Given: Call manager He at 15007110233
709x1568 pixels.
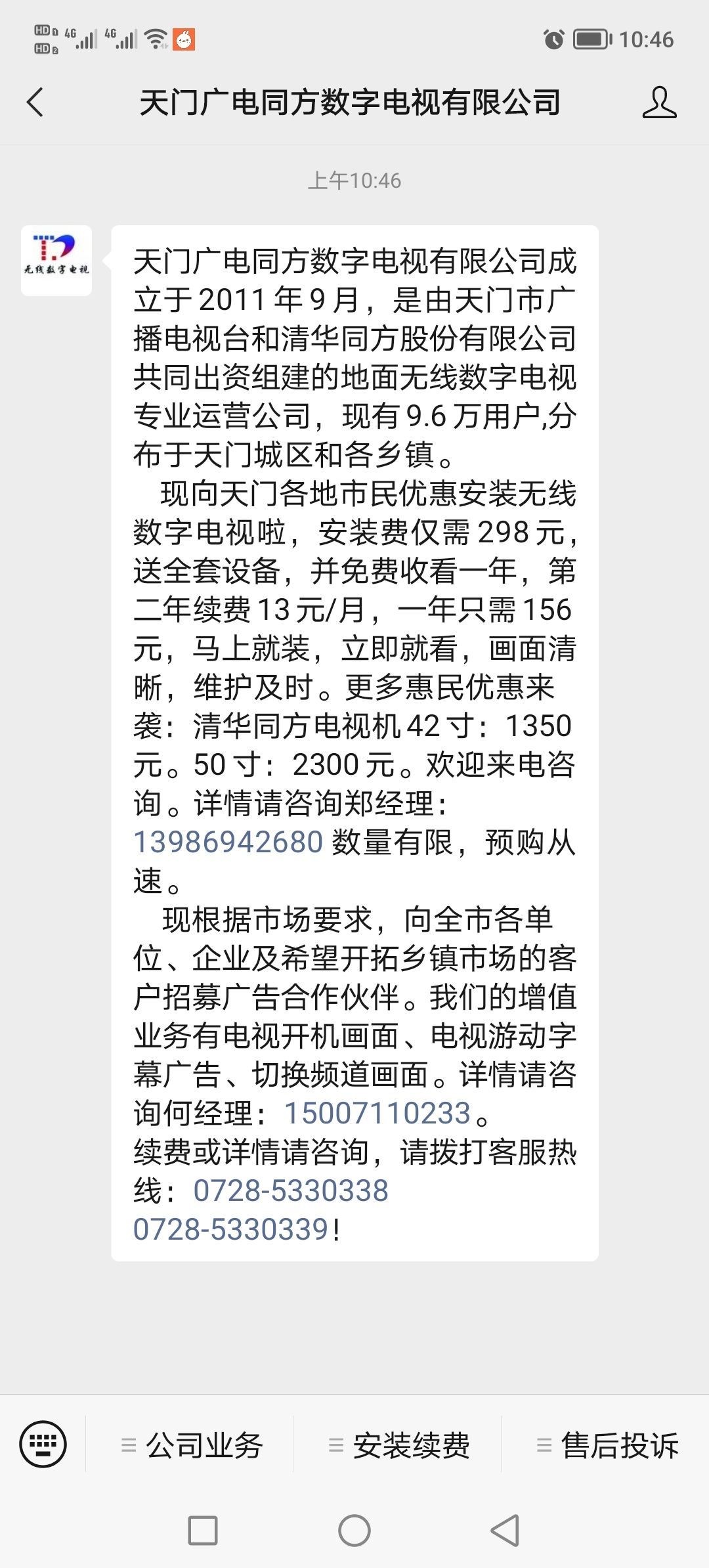Looking at the screenshot, I should [377, 1114].
